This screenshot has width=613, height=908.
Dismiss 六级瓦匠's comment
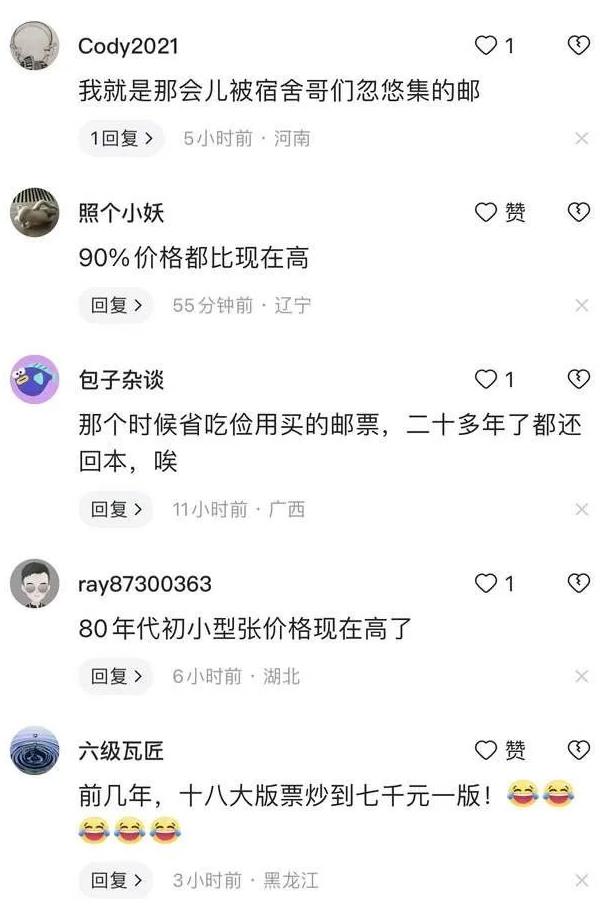(x=582, y=881)
